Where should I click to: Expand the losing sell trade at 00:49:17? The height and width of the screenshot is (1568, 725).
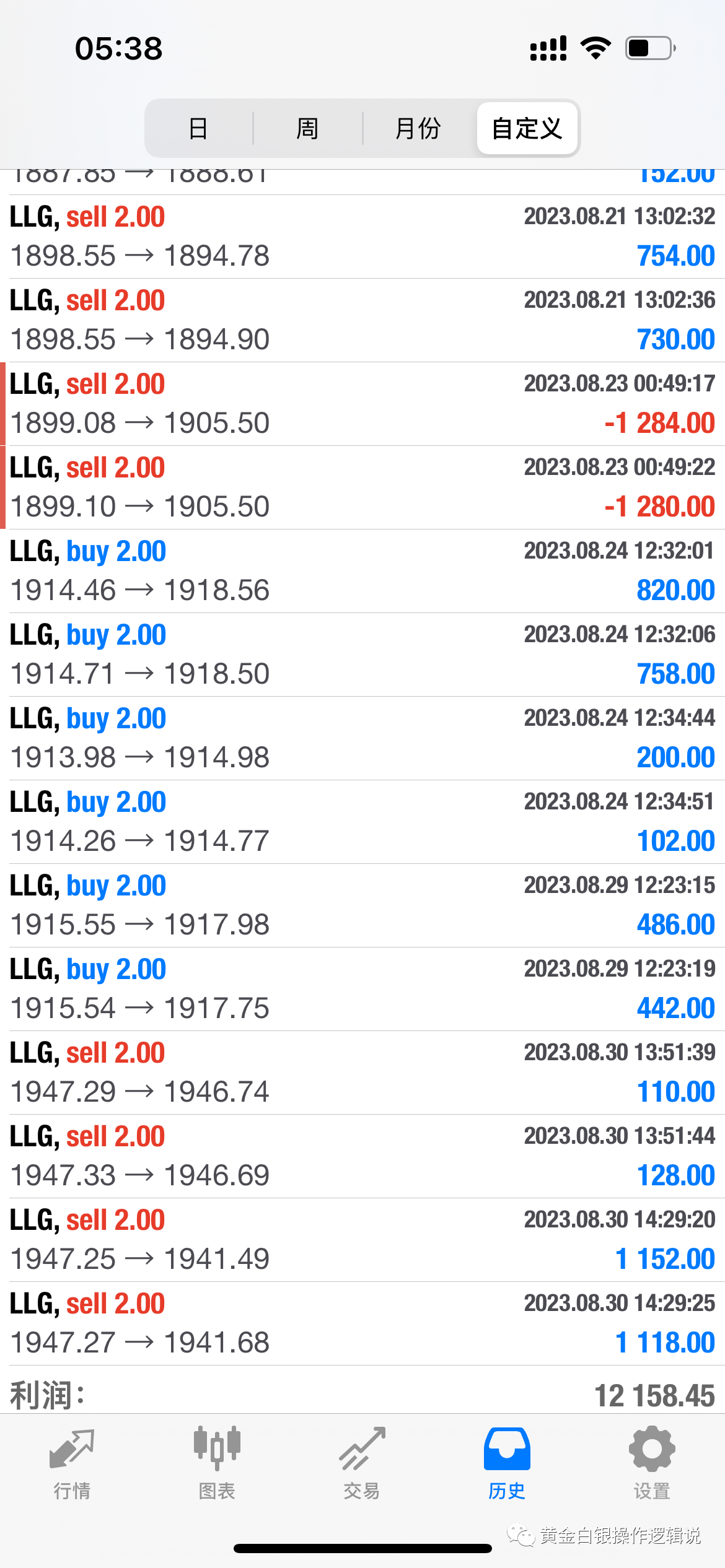(x=362, y=404)
